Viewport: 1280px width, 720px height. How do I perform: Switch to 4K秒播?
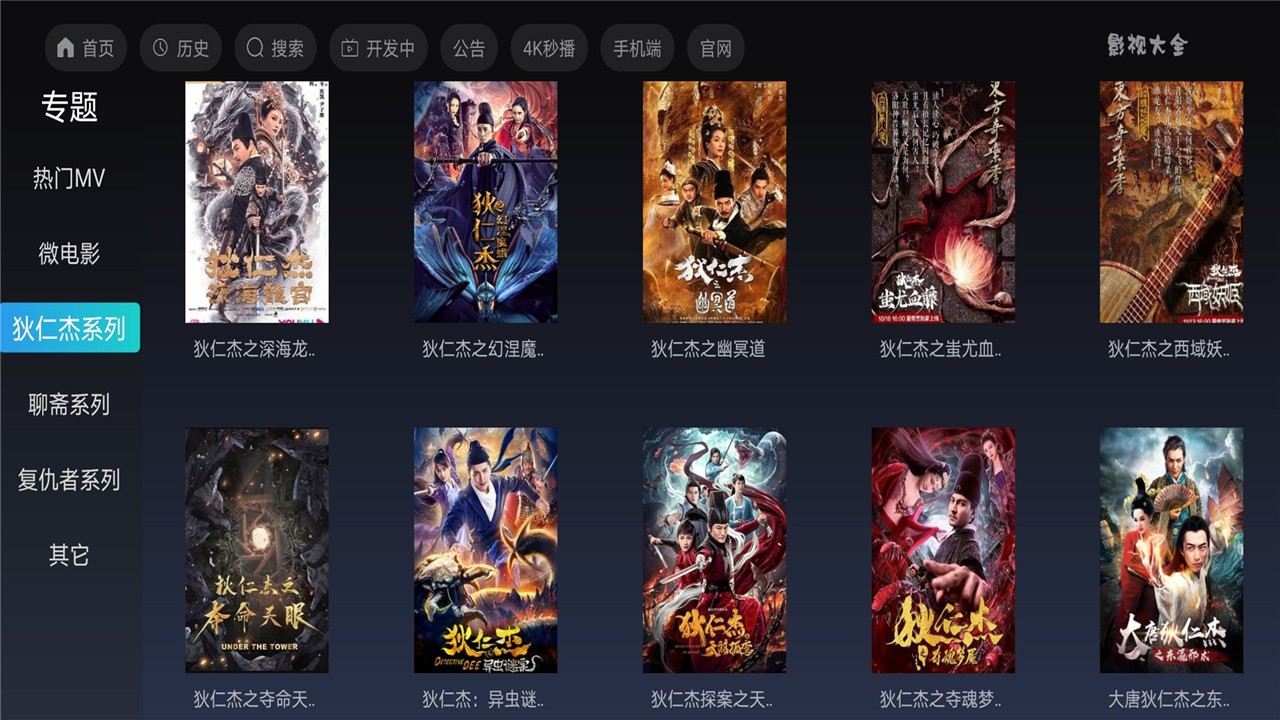[x=549, y=48]
